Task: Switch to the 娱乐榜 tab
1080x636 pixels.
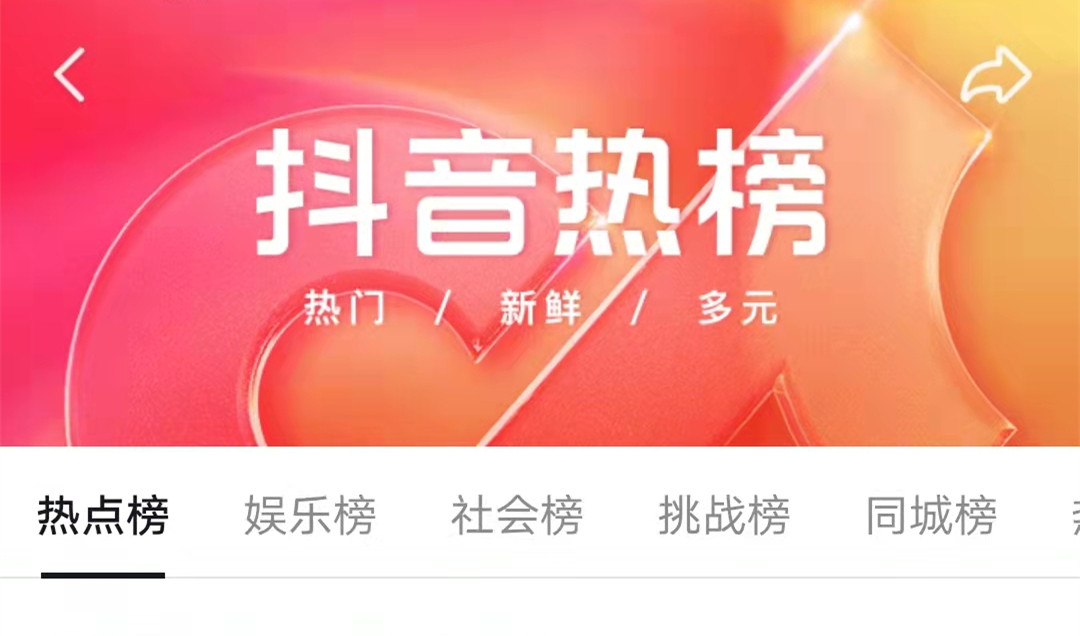Action: [310, 517]
